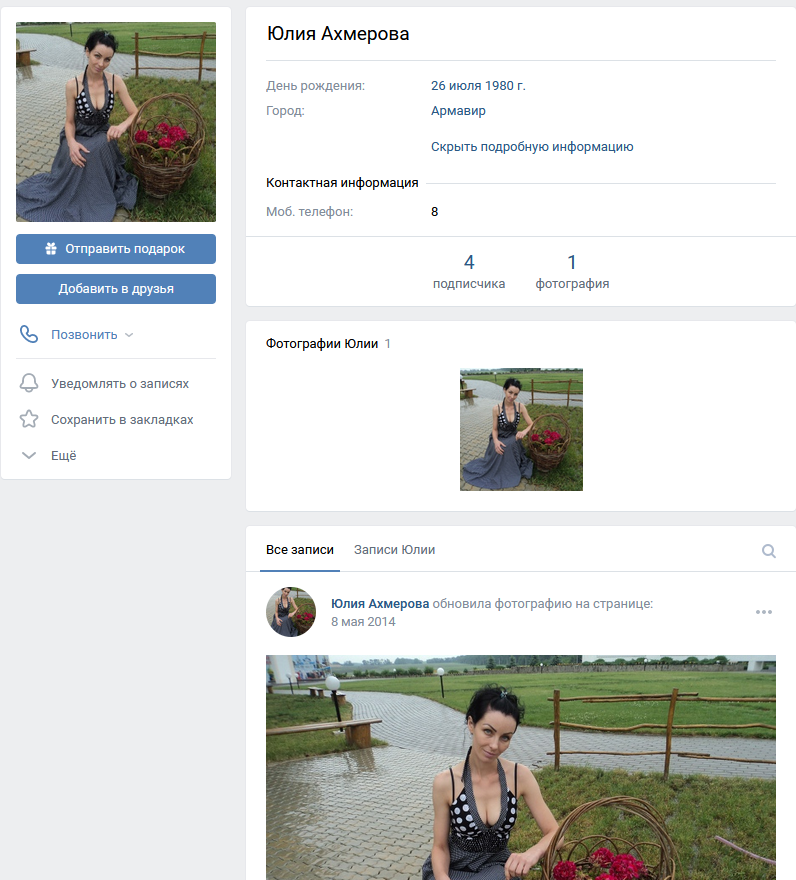Viewport: 796px width, 880px height.
Task: Open the large profile photo
Action: tap(116, 122)
